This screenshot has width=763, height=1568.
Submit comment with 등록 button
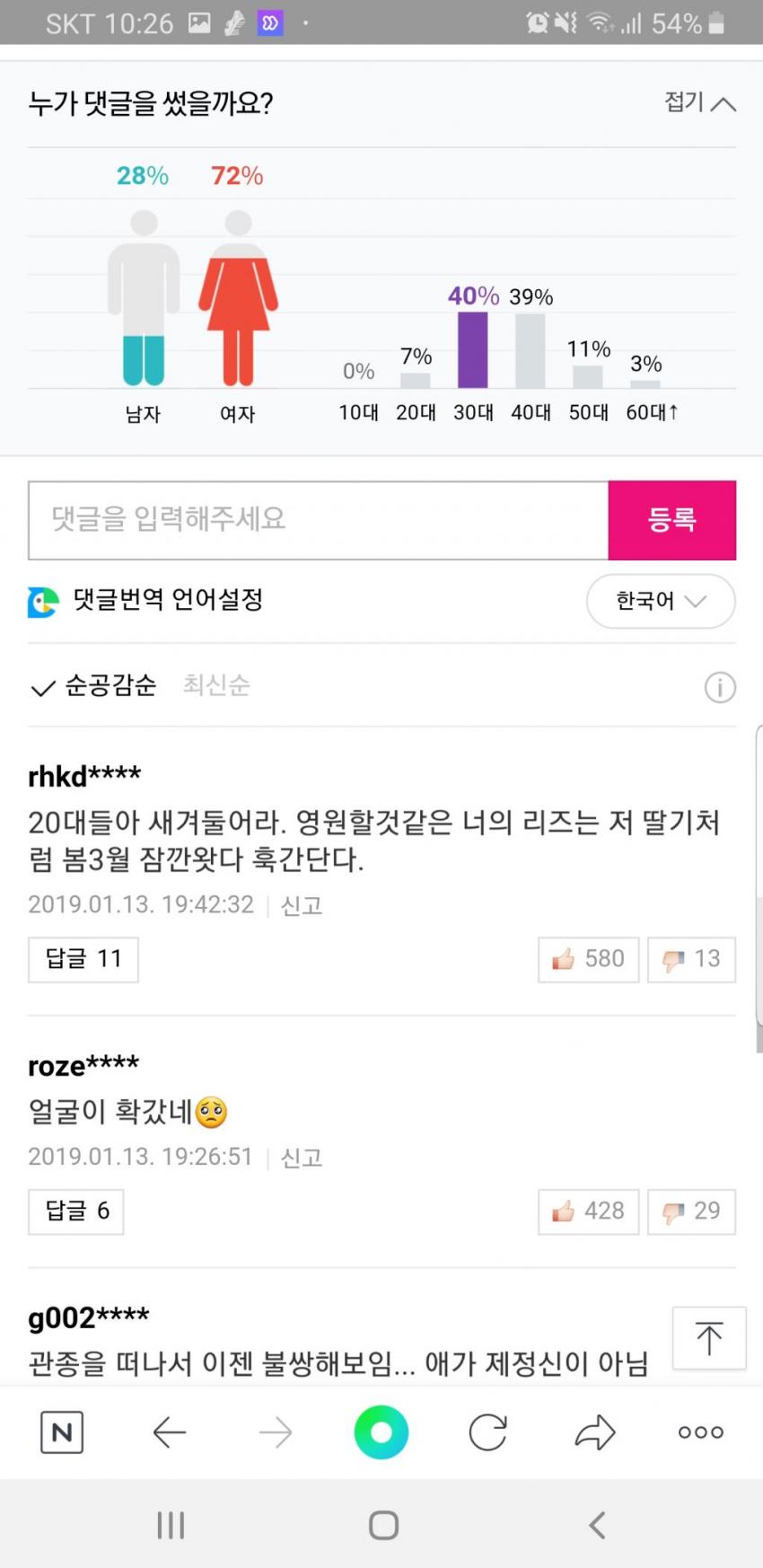coord(671,520)
